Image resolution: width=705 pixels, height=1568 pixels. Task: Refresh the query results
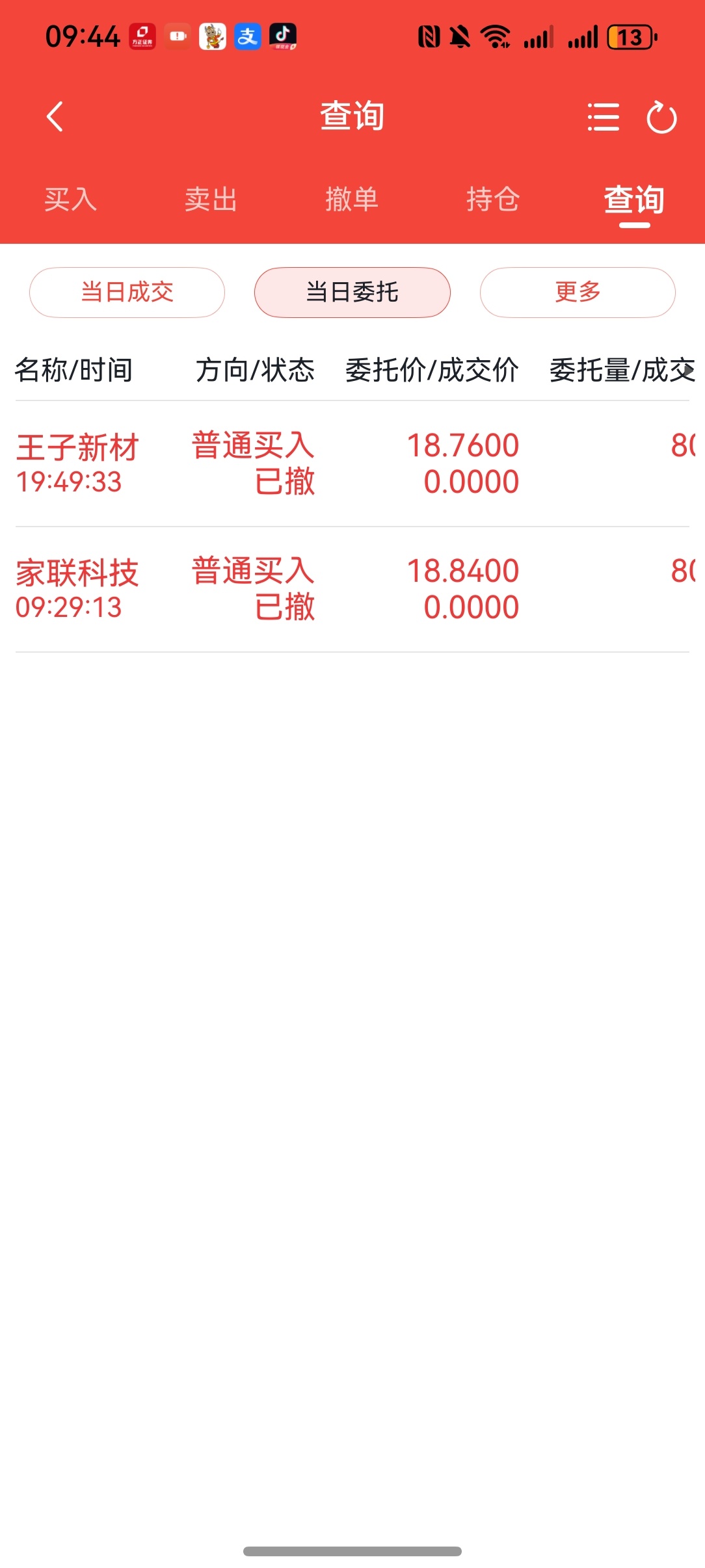661,117
